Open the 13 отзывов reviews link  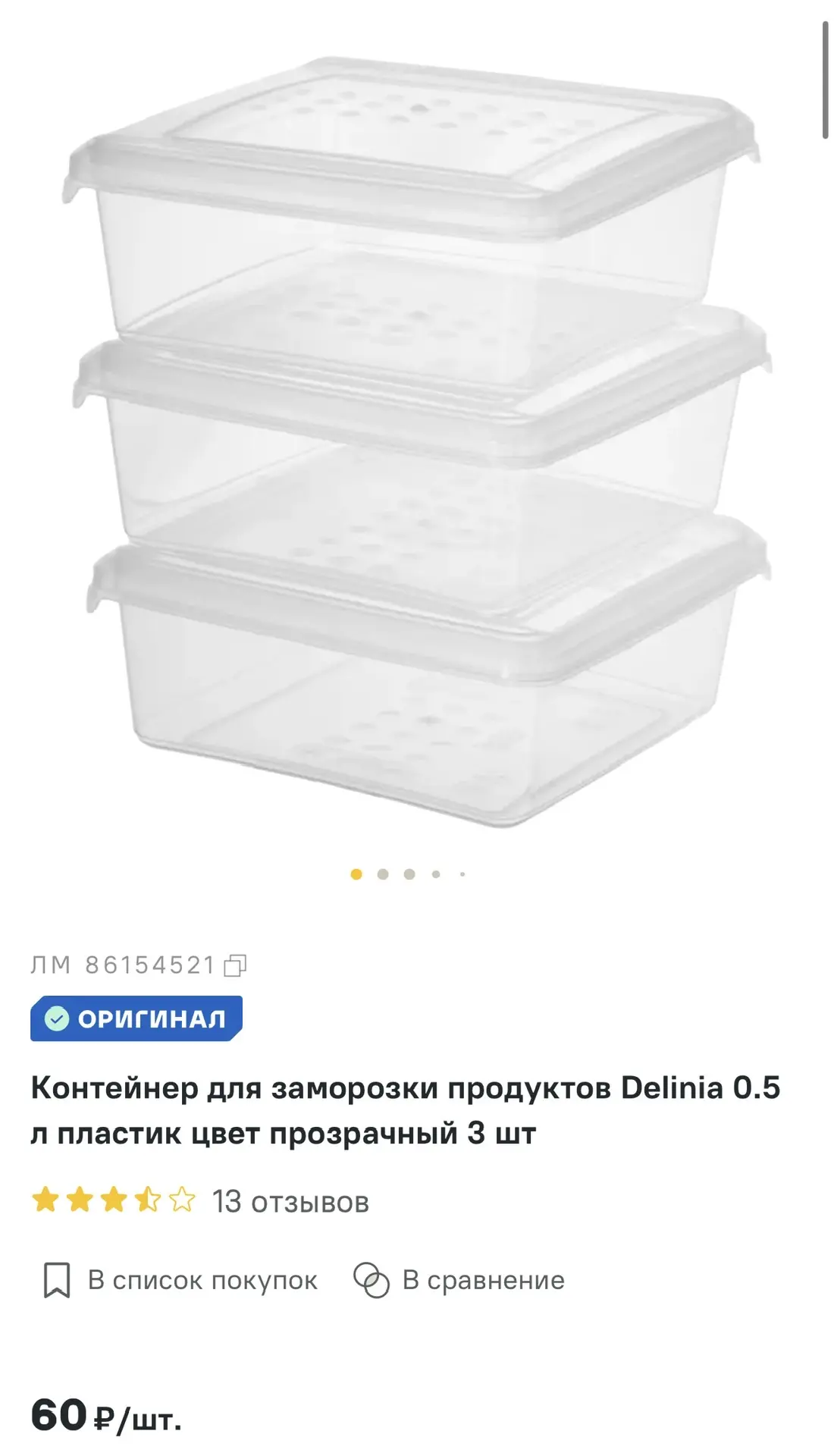(290, 1202)
